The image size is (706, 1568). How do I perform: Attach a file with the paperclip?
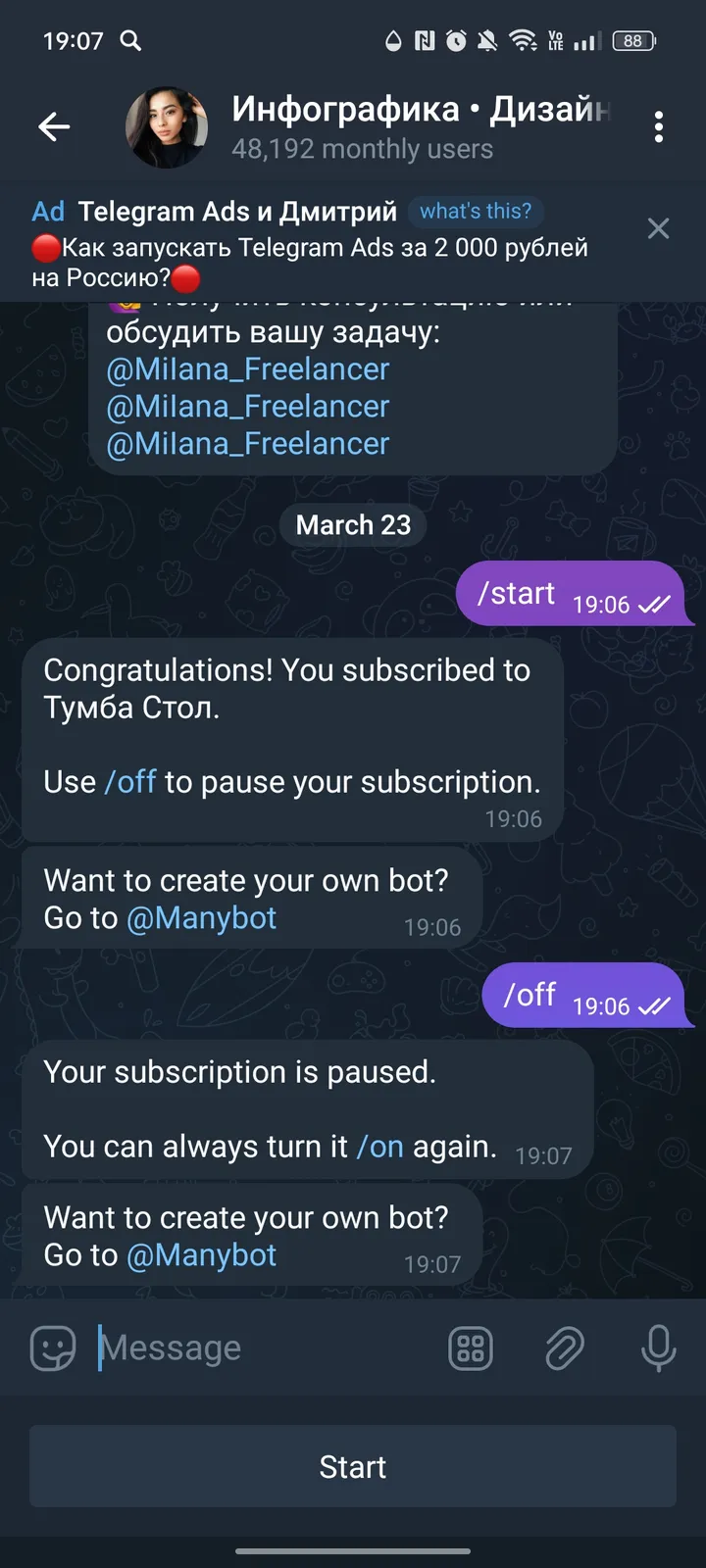coord(564,1347)
